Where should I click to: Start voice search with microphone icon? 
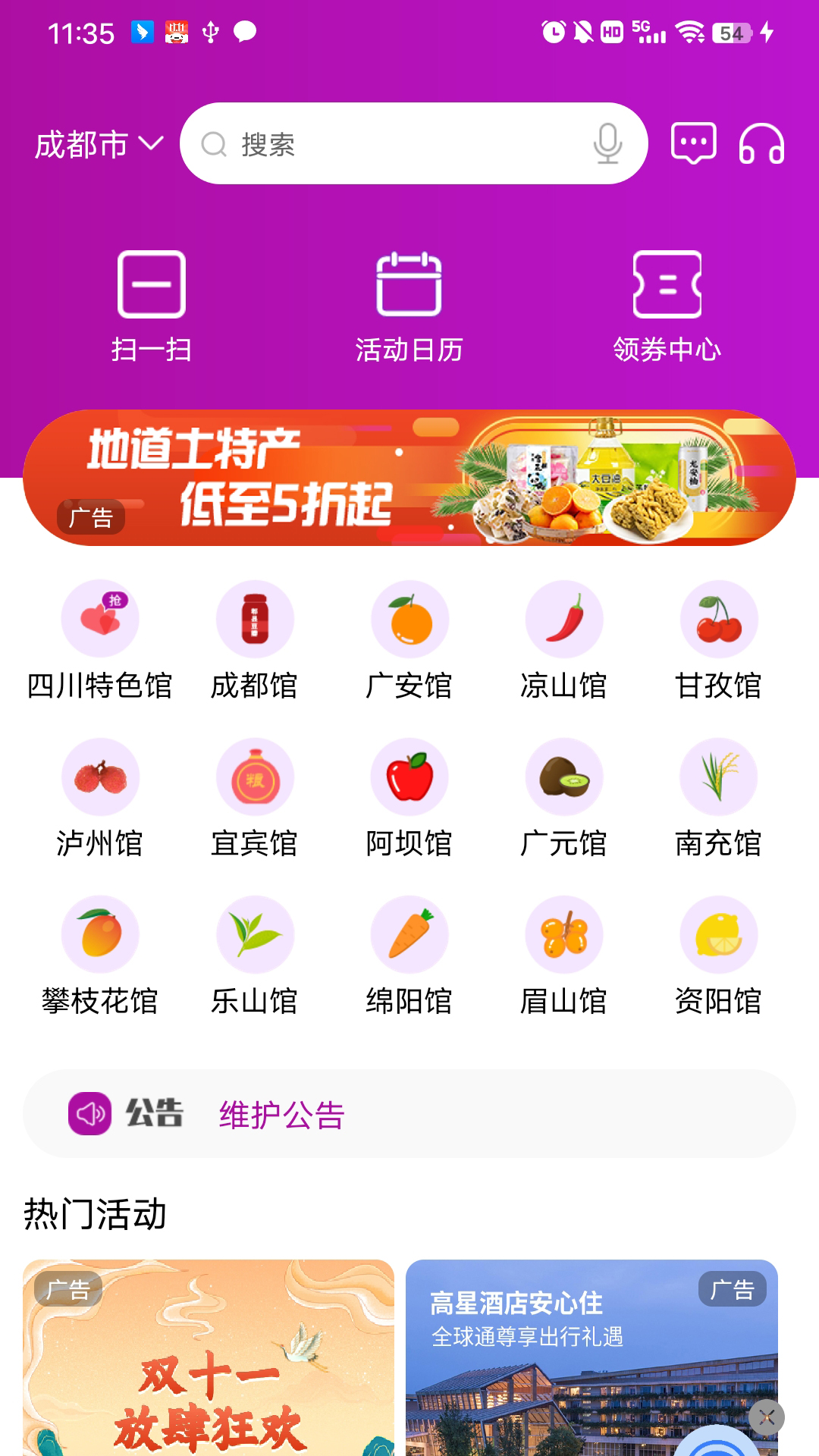607,143
